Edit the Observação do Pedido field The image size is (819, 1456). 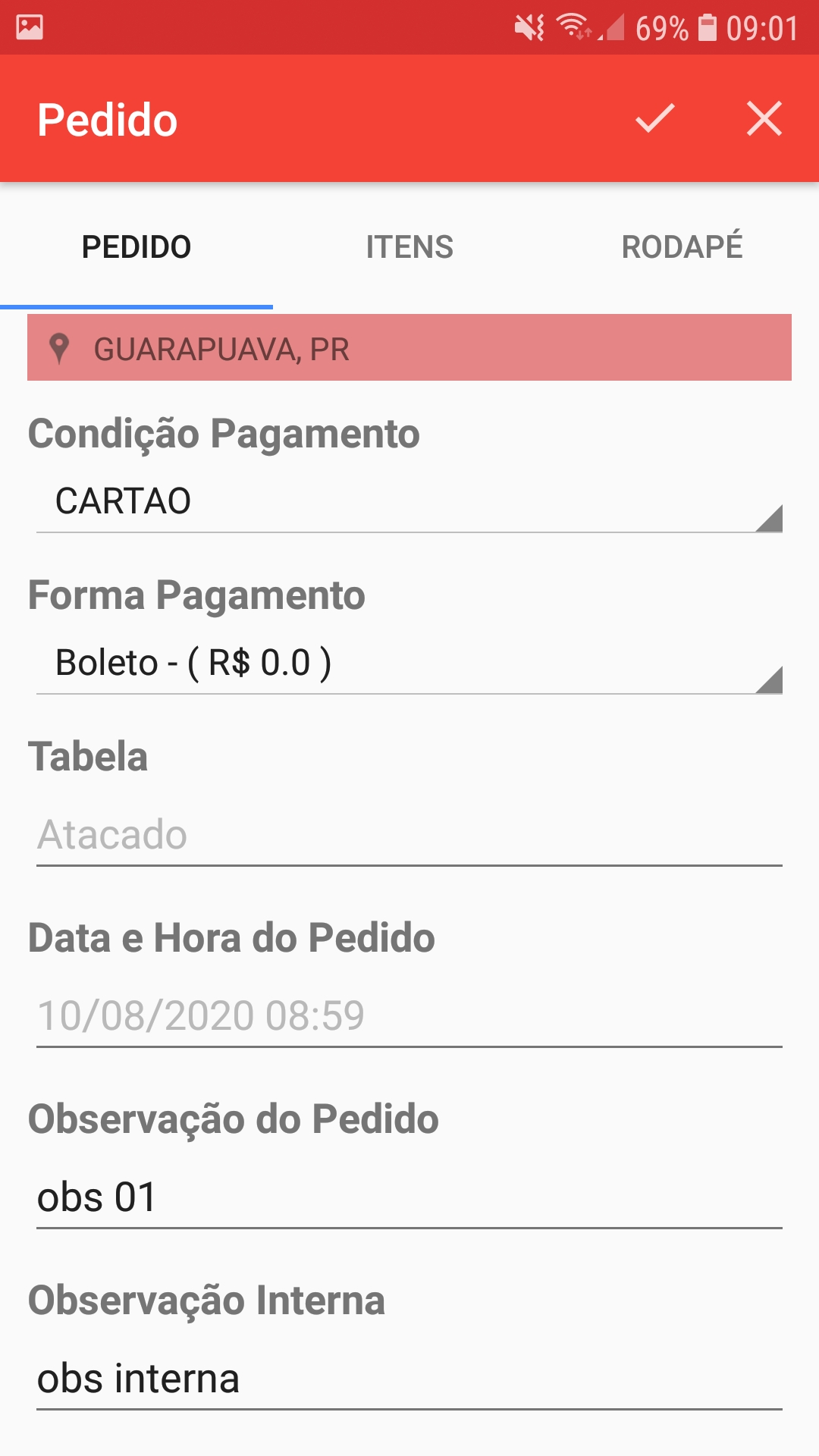click(409, 1197)
